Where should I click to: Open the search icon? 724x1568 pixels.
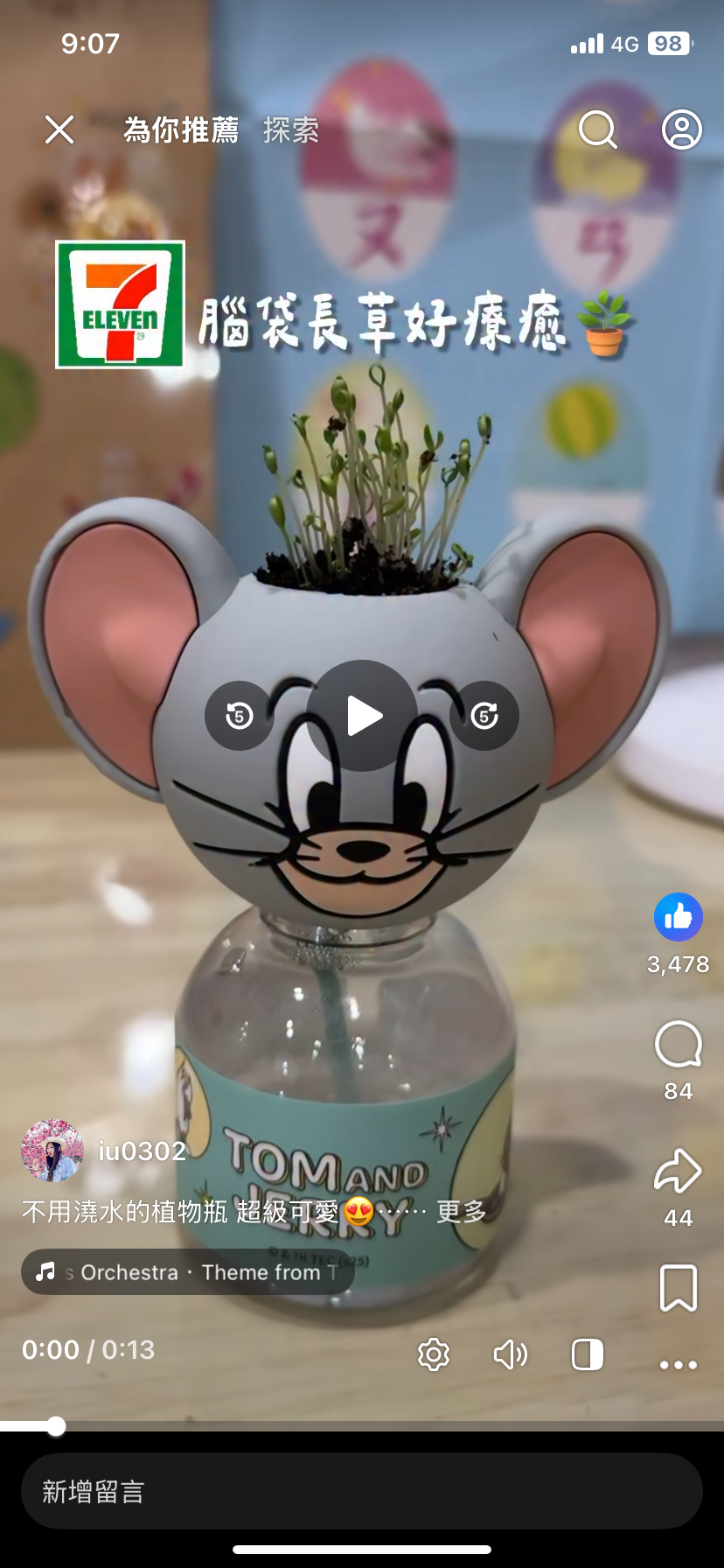click(x=598, y=130)
